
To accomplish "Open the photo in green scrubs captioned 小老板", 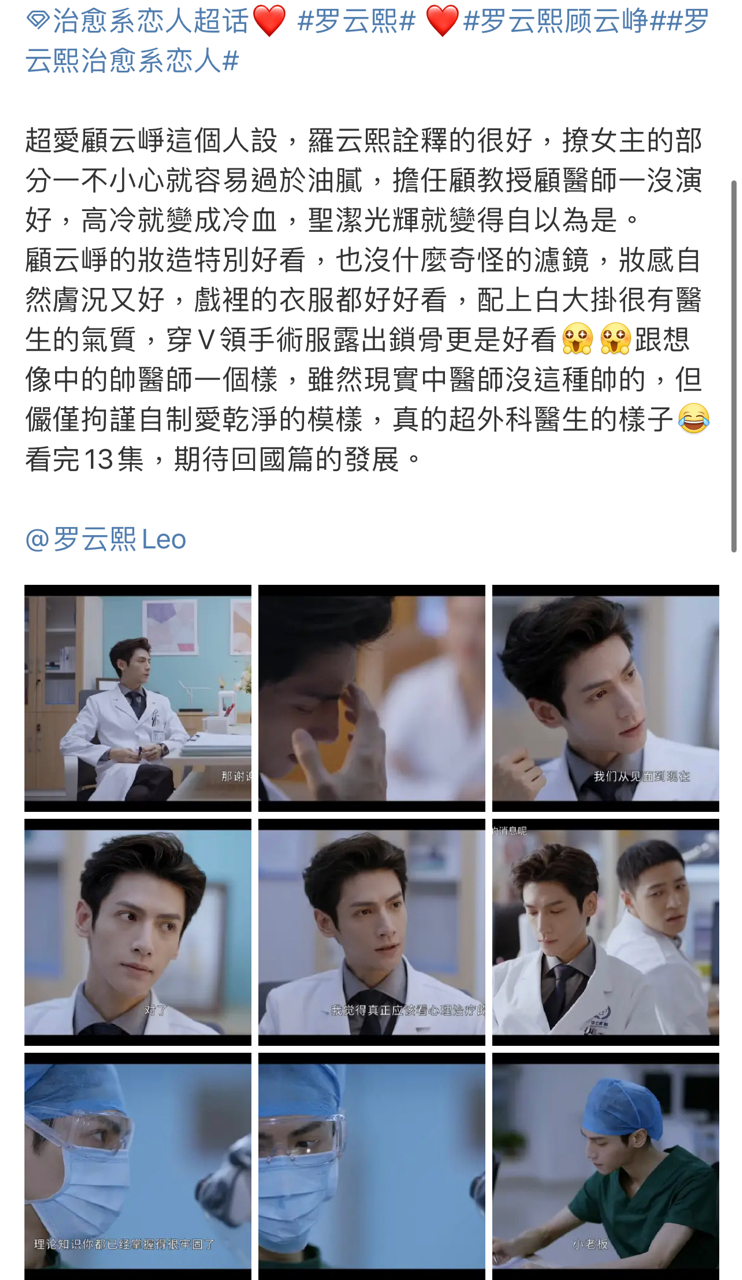I will (605, 1165).
